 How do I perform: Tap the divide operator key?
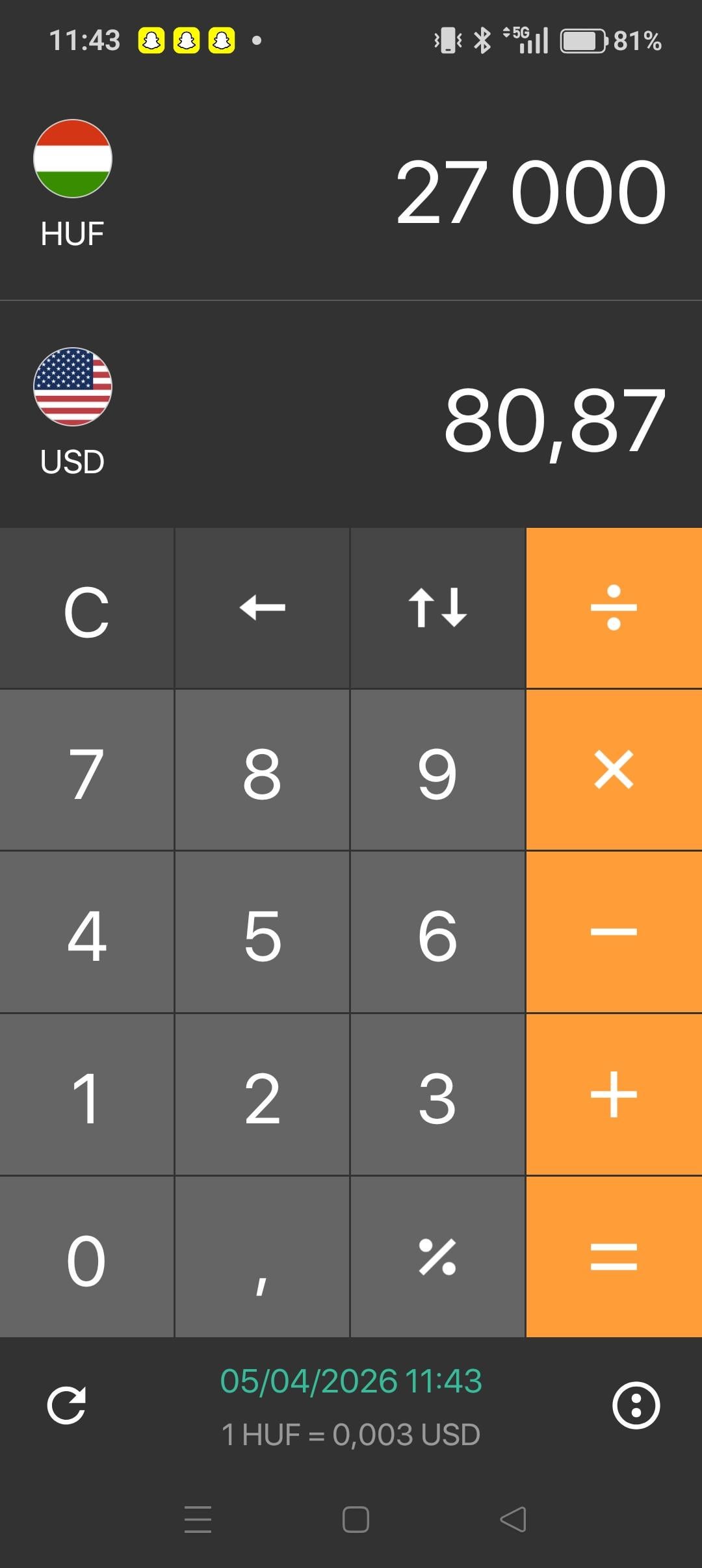[614, 609]
